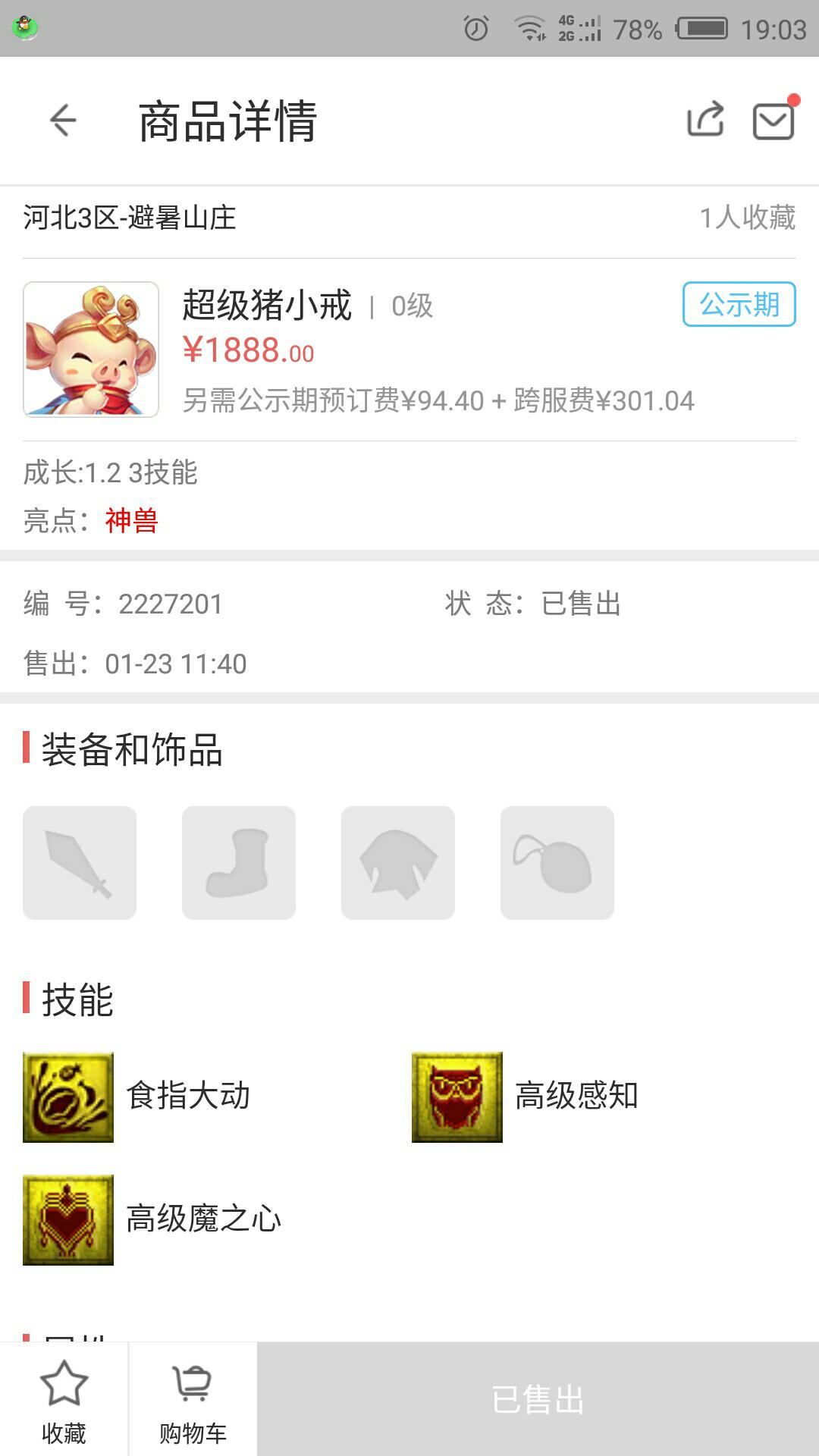Image resolution: width=819 pixels, height=1456 pixels.
Task: Tap the empty boot equipment slot
Action: point(239,863)
